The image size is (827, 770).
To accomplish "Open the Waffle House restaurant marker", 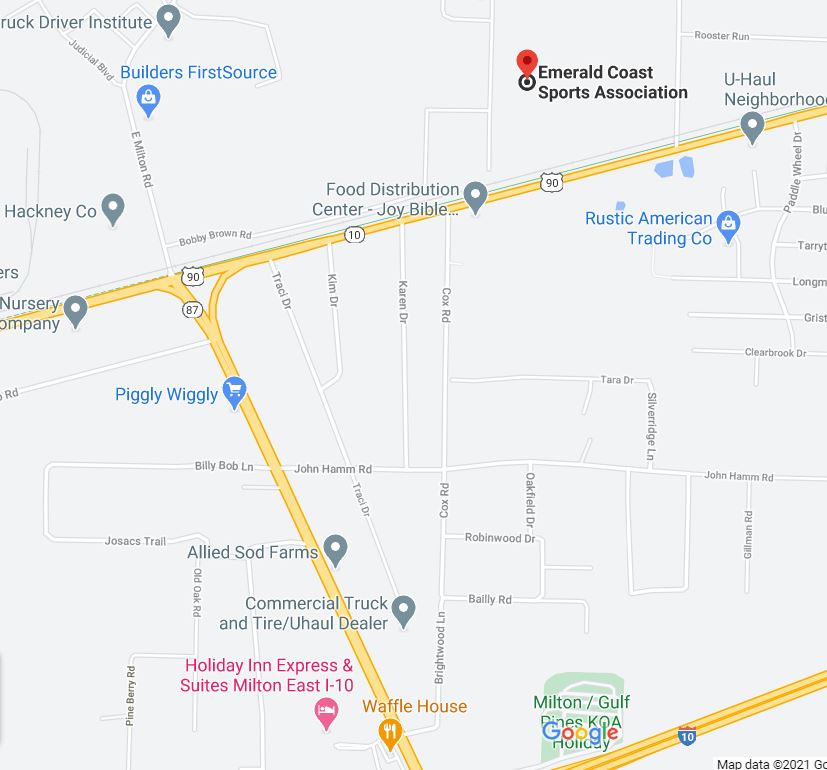I will (390, 733).
